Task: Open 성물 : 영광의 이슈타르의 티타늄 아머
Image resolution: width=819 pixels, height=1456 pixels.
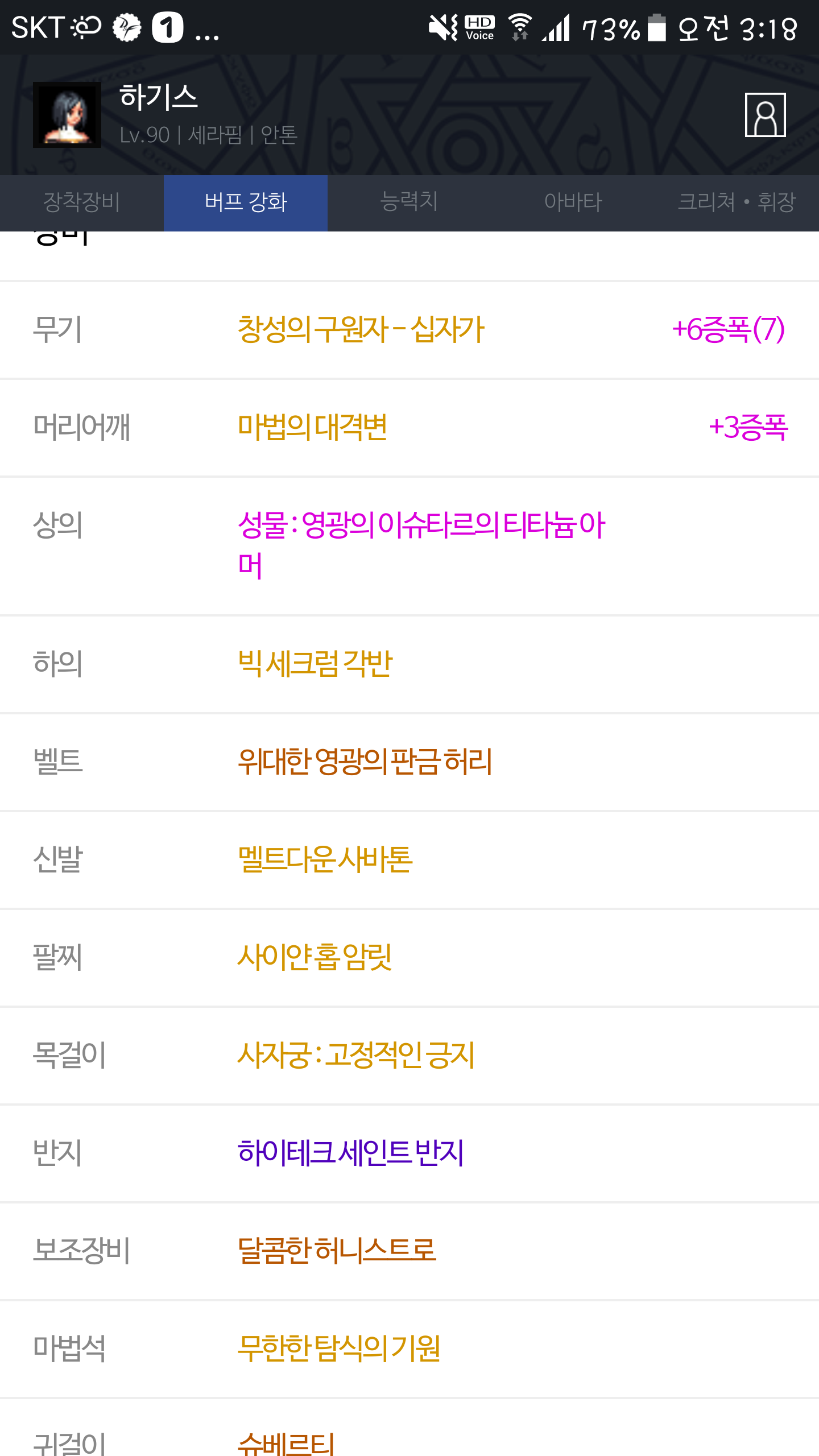Action: pos(421,545)
